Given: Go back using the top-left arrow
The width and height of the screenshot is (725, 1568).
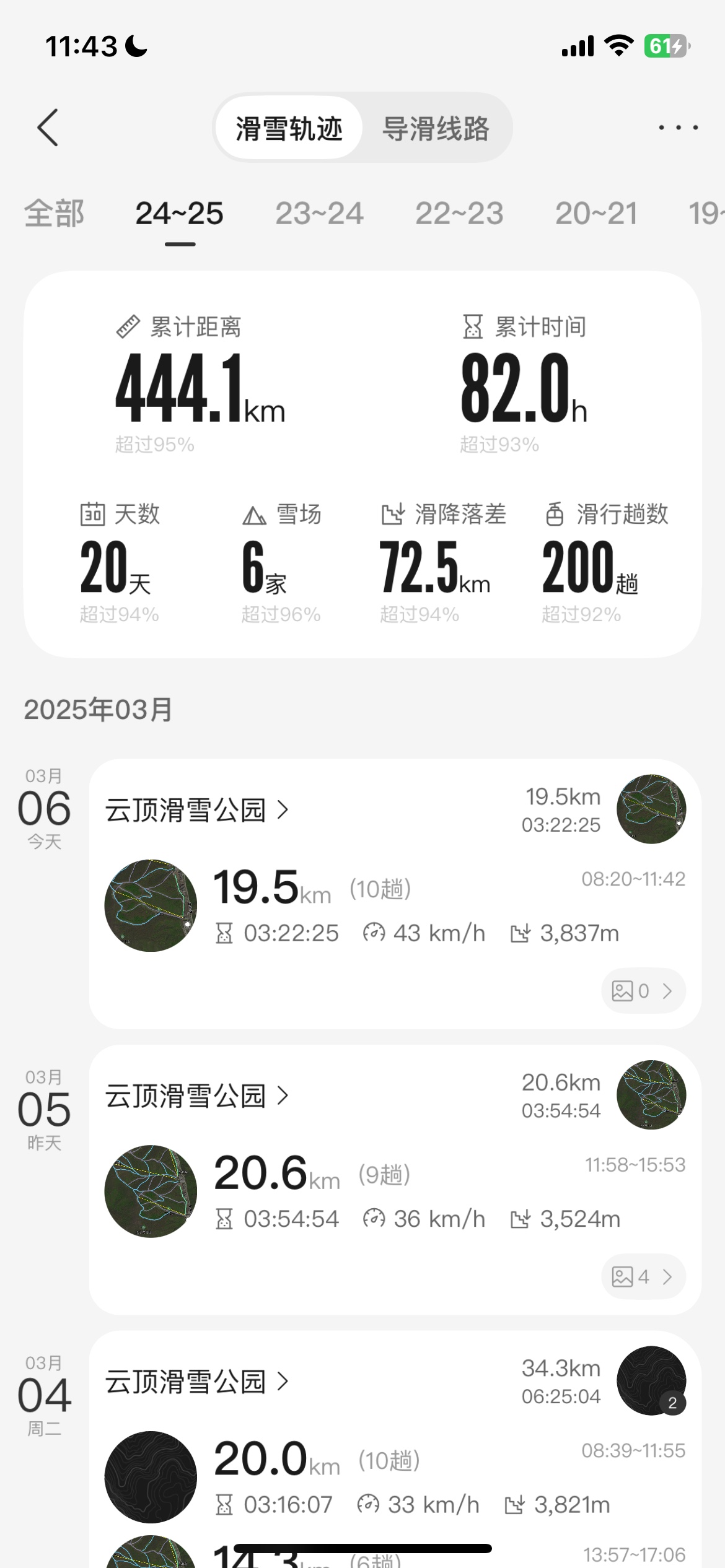Looking at the screenshot, I should pos(48,128).
